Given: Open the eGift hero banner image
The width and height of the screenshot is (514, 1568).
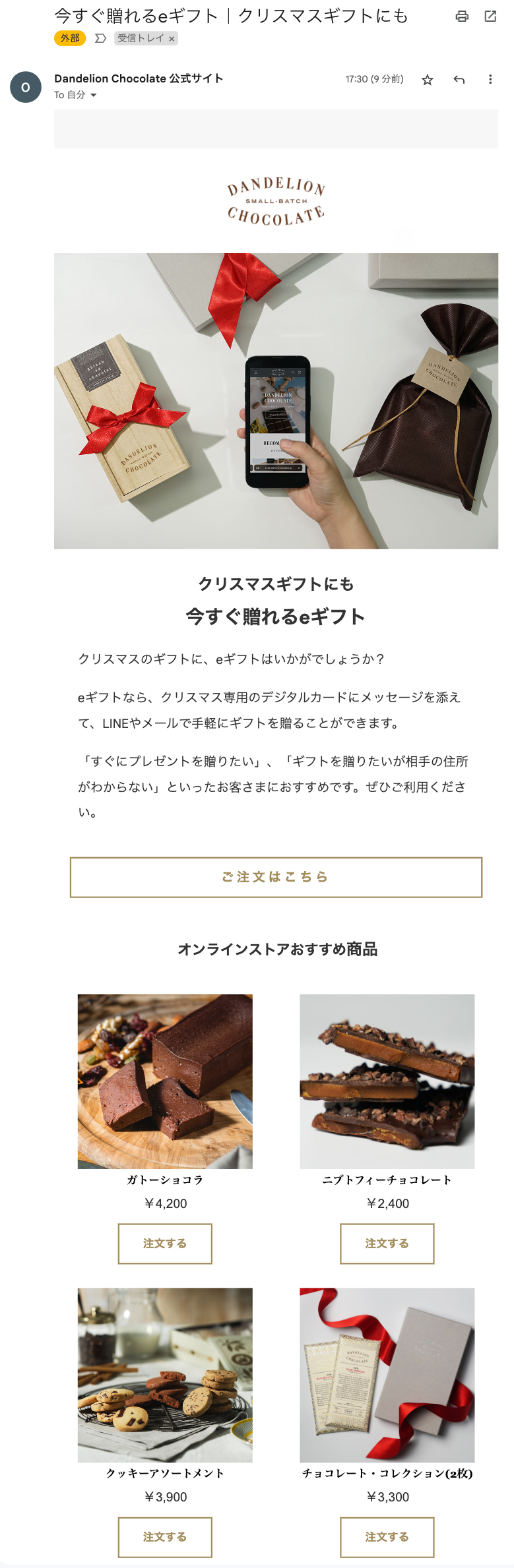Looking at the screenshot, I should (276, 401).
